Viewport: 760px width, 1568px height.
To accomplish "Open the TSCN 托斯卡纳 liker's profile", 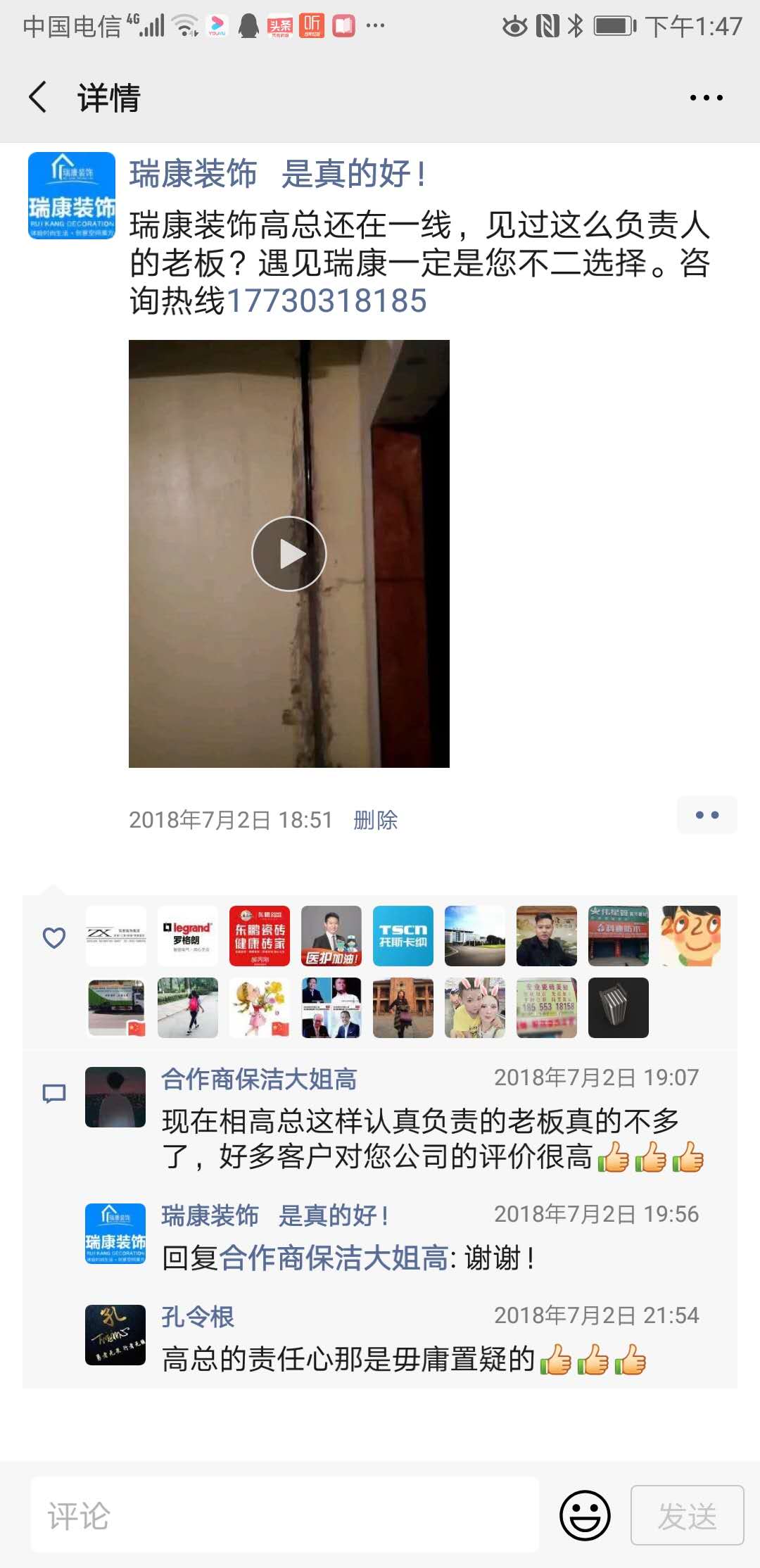I will 403,936.
